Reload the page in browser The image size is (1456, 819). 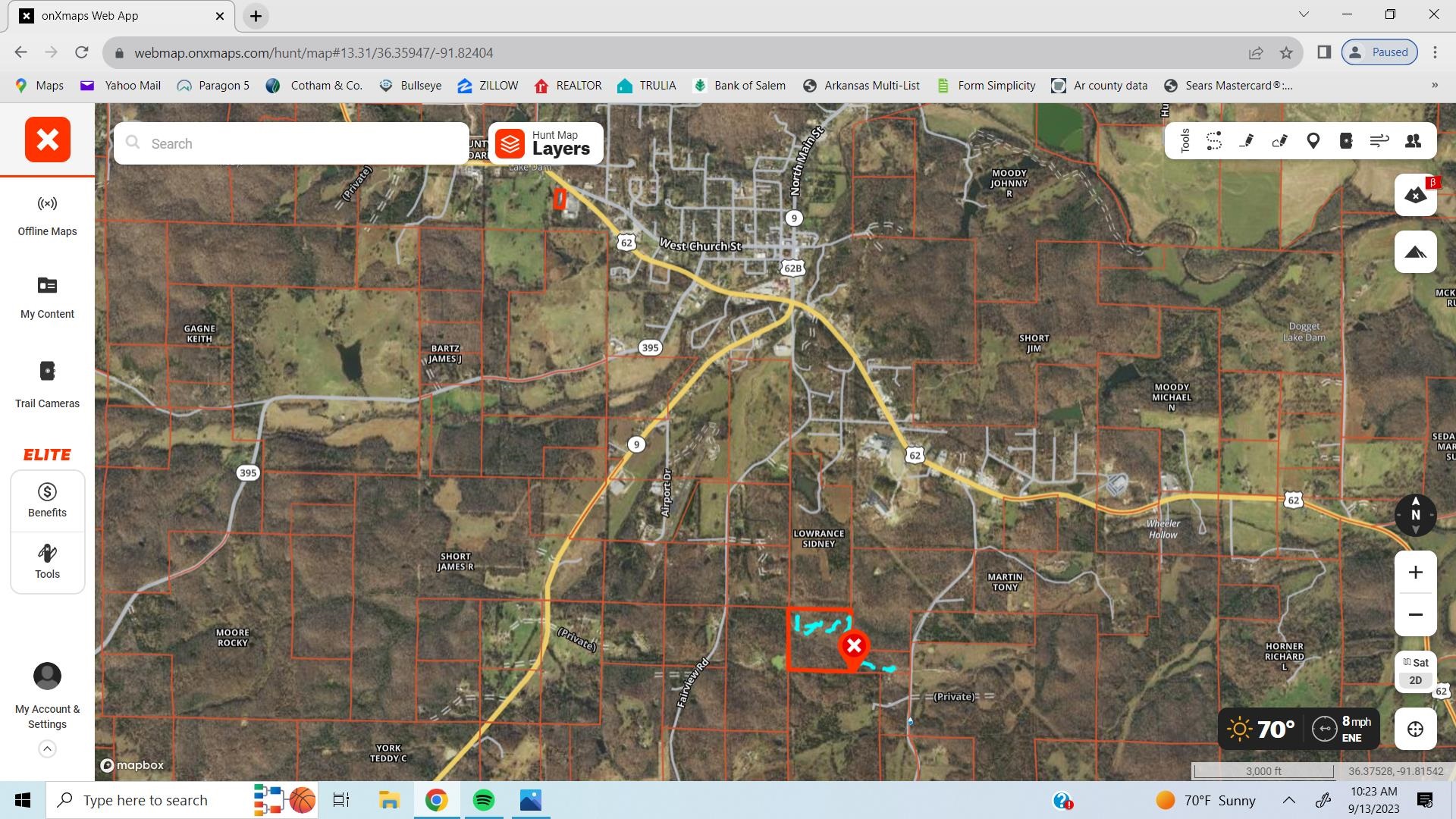point(82,52)
